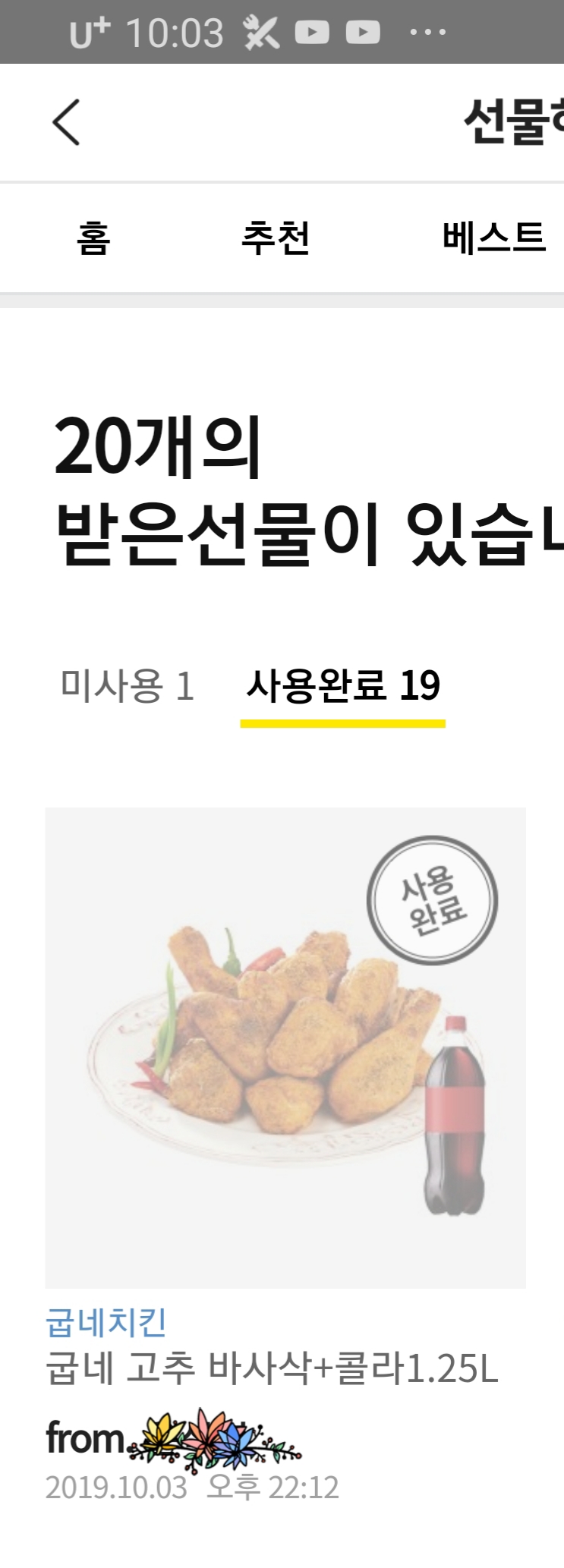Show 미사용 1 gifts
The width and height of the screenshot is (564, 1568).
128,686
